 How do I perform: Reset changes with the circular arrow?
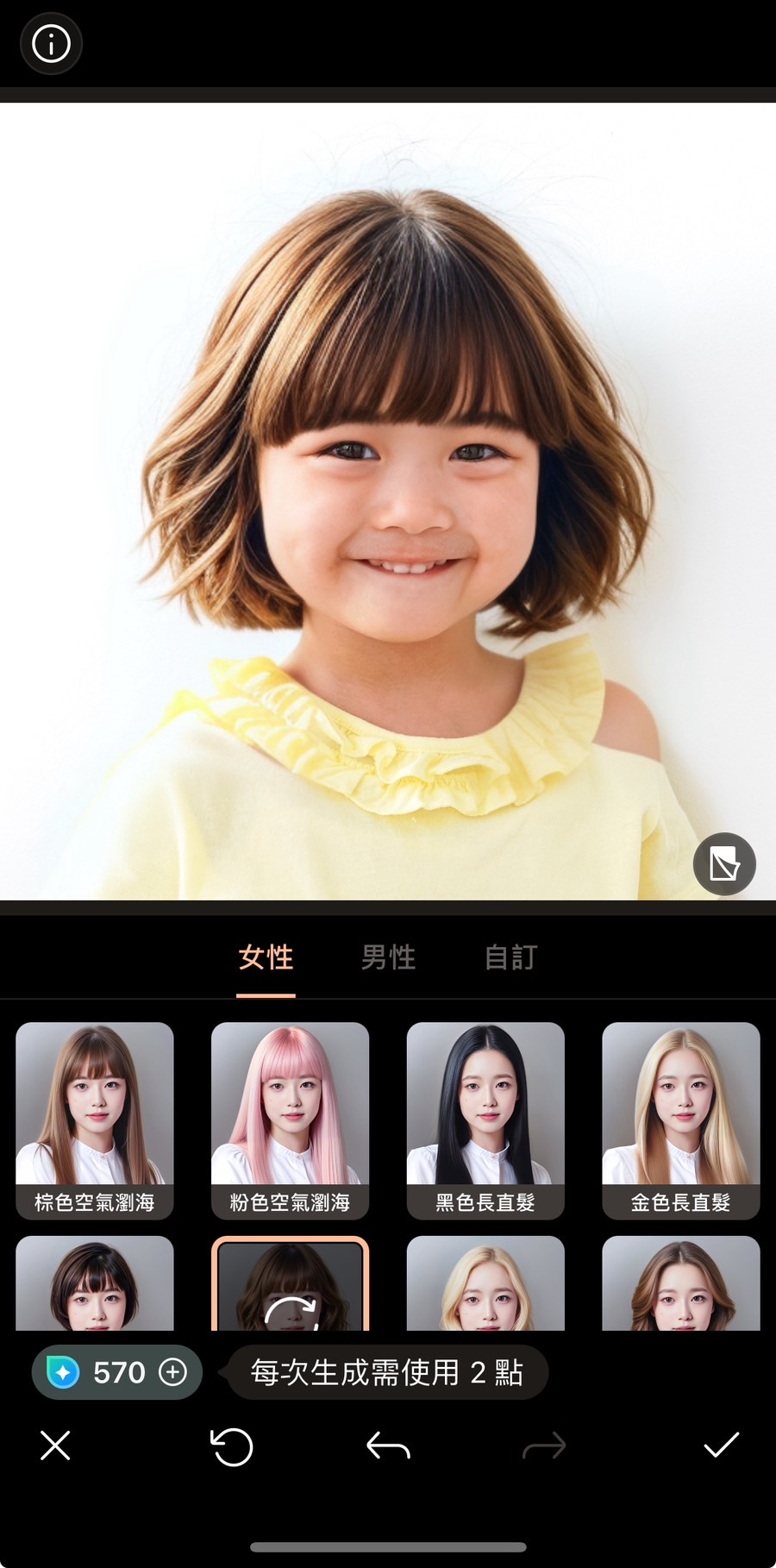232,1446
